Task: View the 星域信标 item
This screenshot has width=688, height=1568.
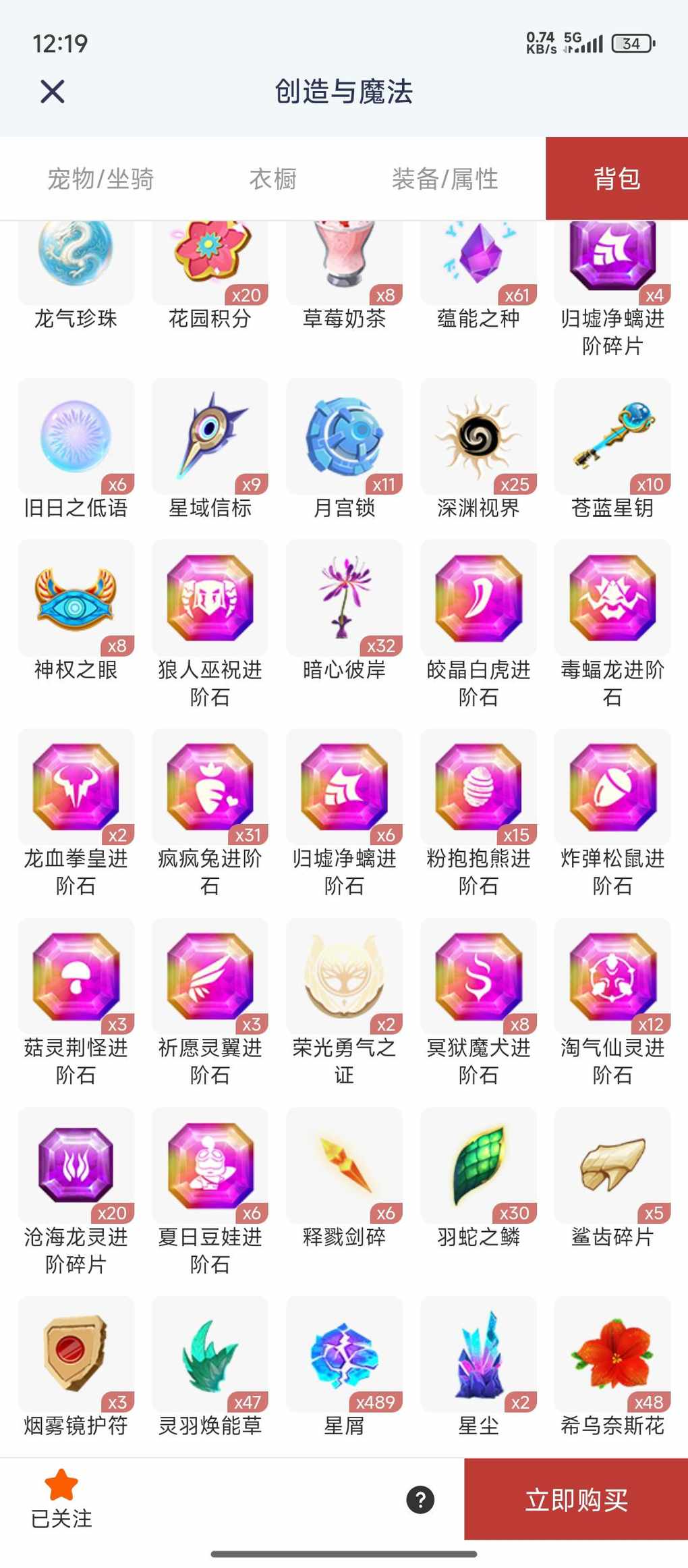Action: (x=210, y=437)
